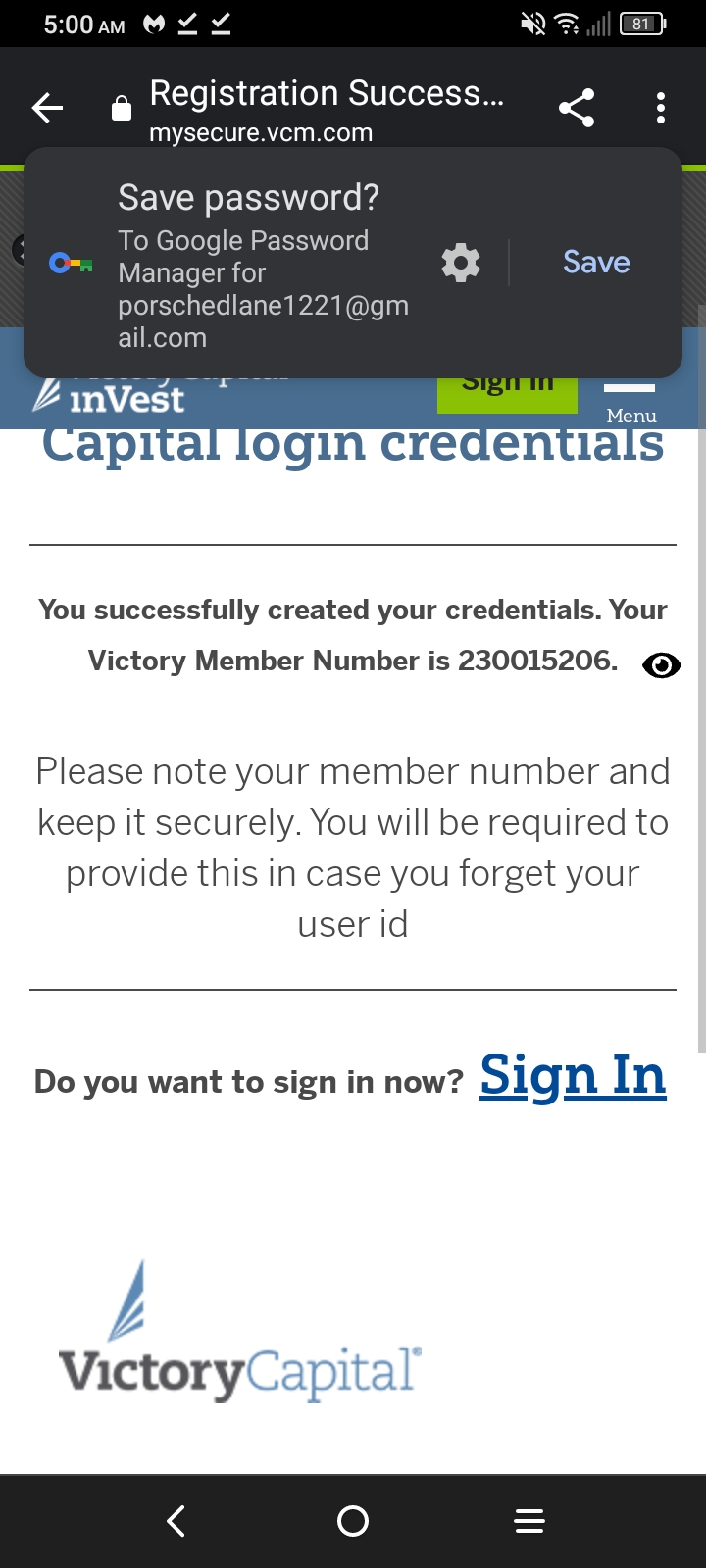Image resolution: width=706 pixels, height=1568 pixels.
Task: Go back using the toolbar arrow
Action: pos(47,108)
